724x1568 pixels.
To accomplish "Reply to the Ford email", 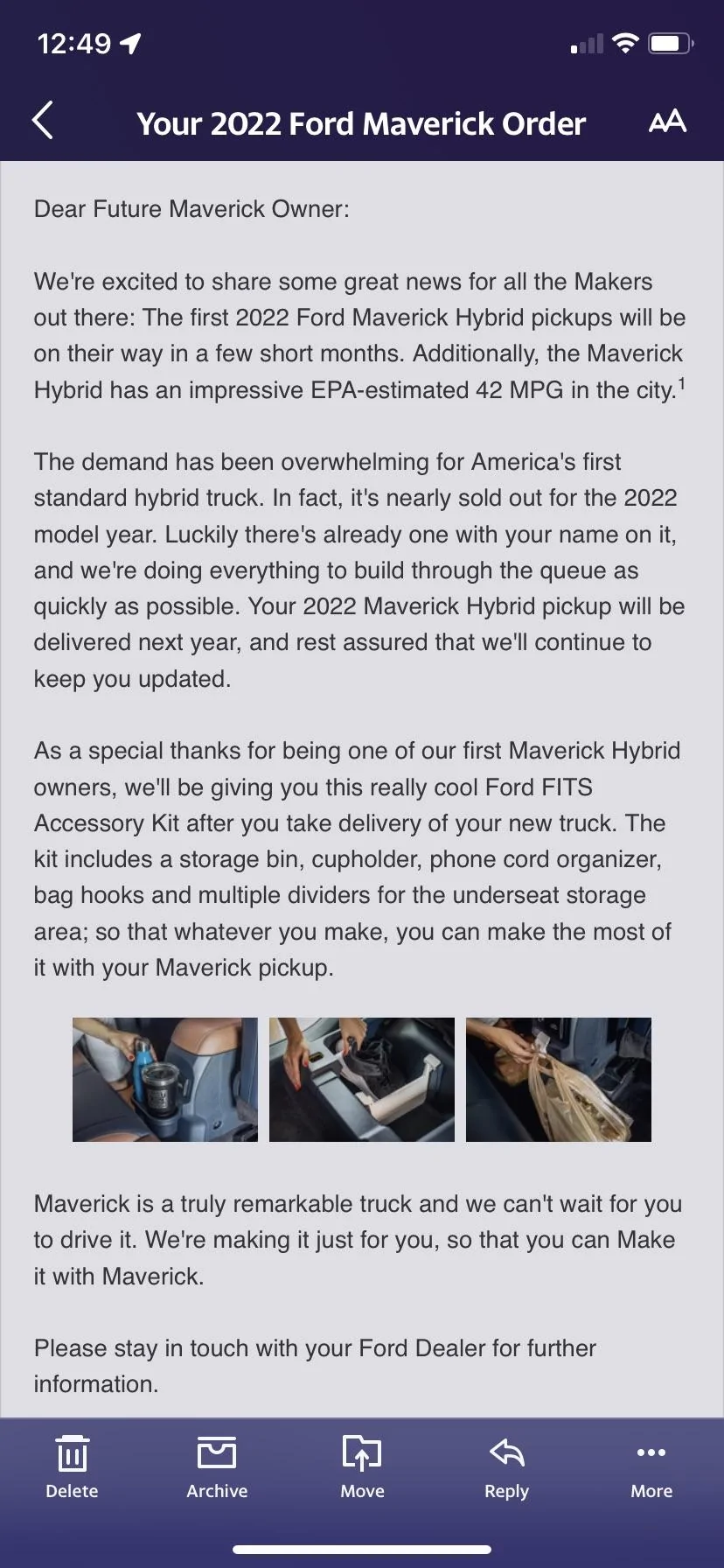I will pyautogui.click(x=507, y=1467).
